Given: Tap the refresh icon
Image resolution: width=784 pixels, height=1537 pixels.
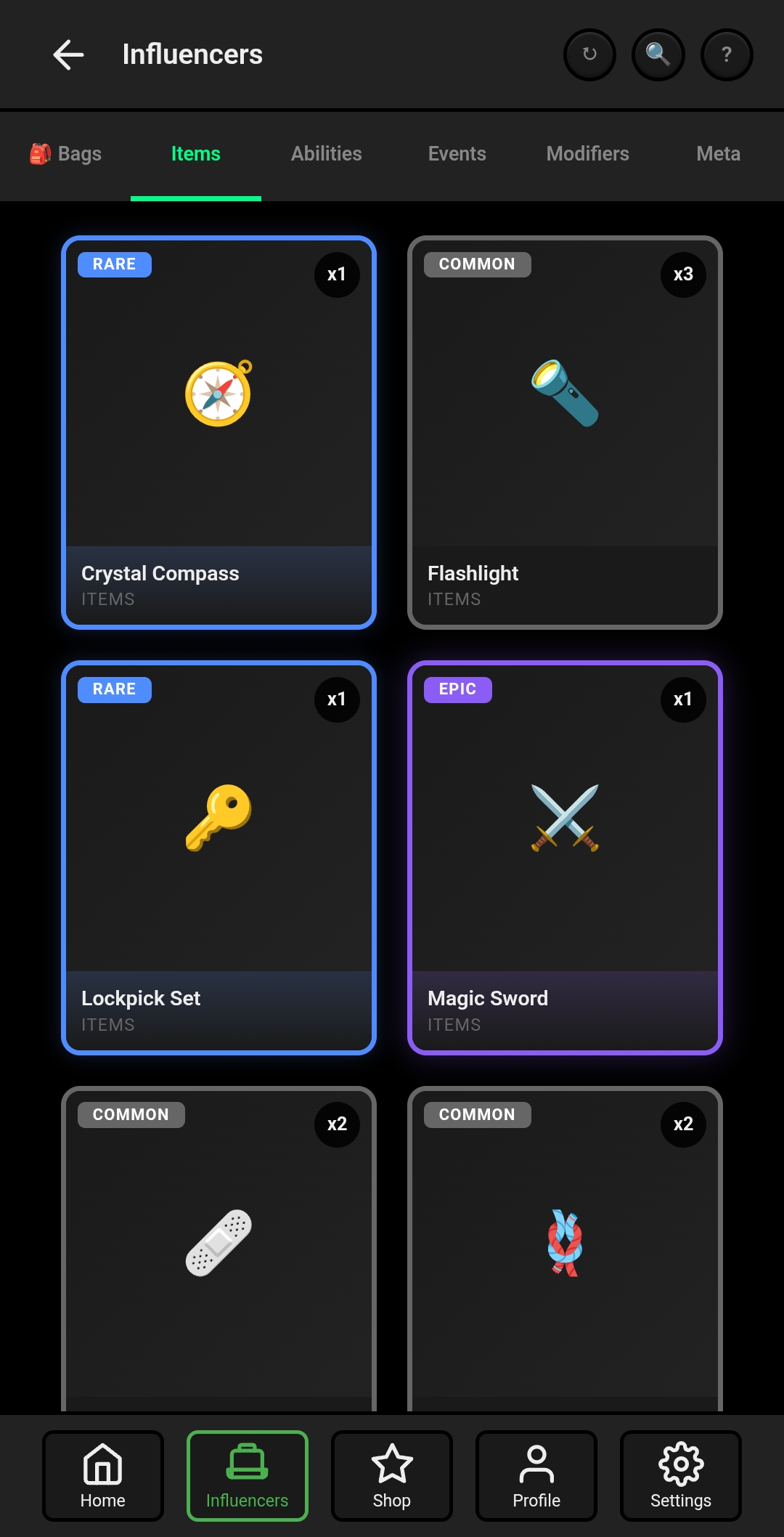Looking at the screenshot, I should point(589,54).
